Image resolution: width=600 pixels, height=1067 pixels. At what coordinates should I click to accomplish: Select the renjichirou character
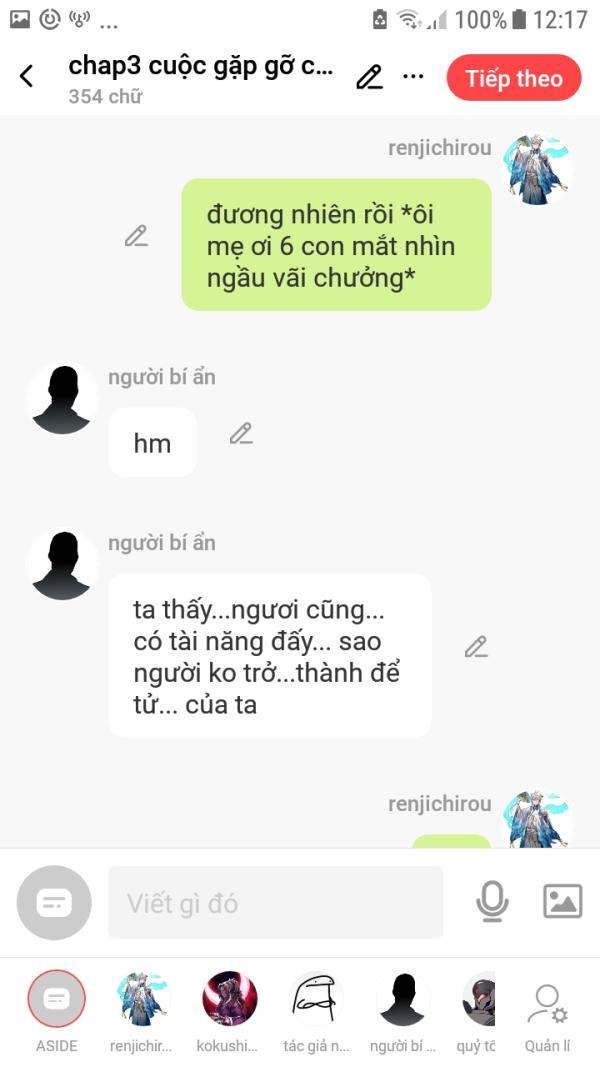[x=141, y=1011]
